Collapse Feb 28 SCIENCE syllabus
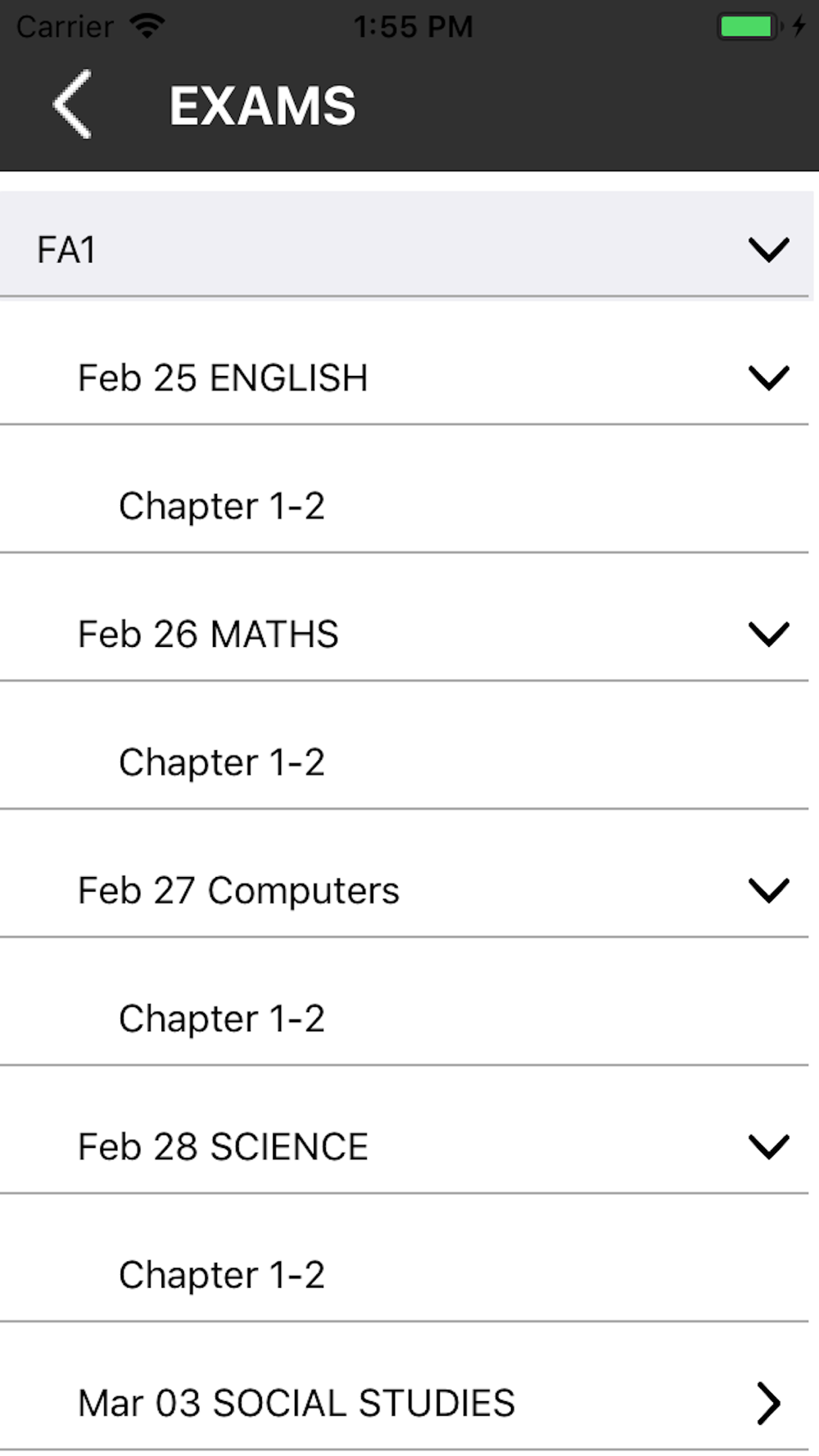The height and width of the screenshot is (1456, 819). pos(768,1146)
